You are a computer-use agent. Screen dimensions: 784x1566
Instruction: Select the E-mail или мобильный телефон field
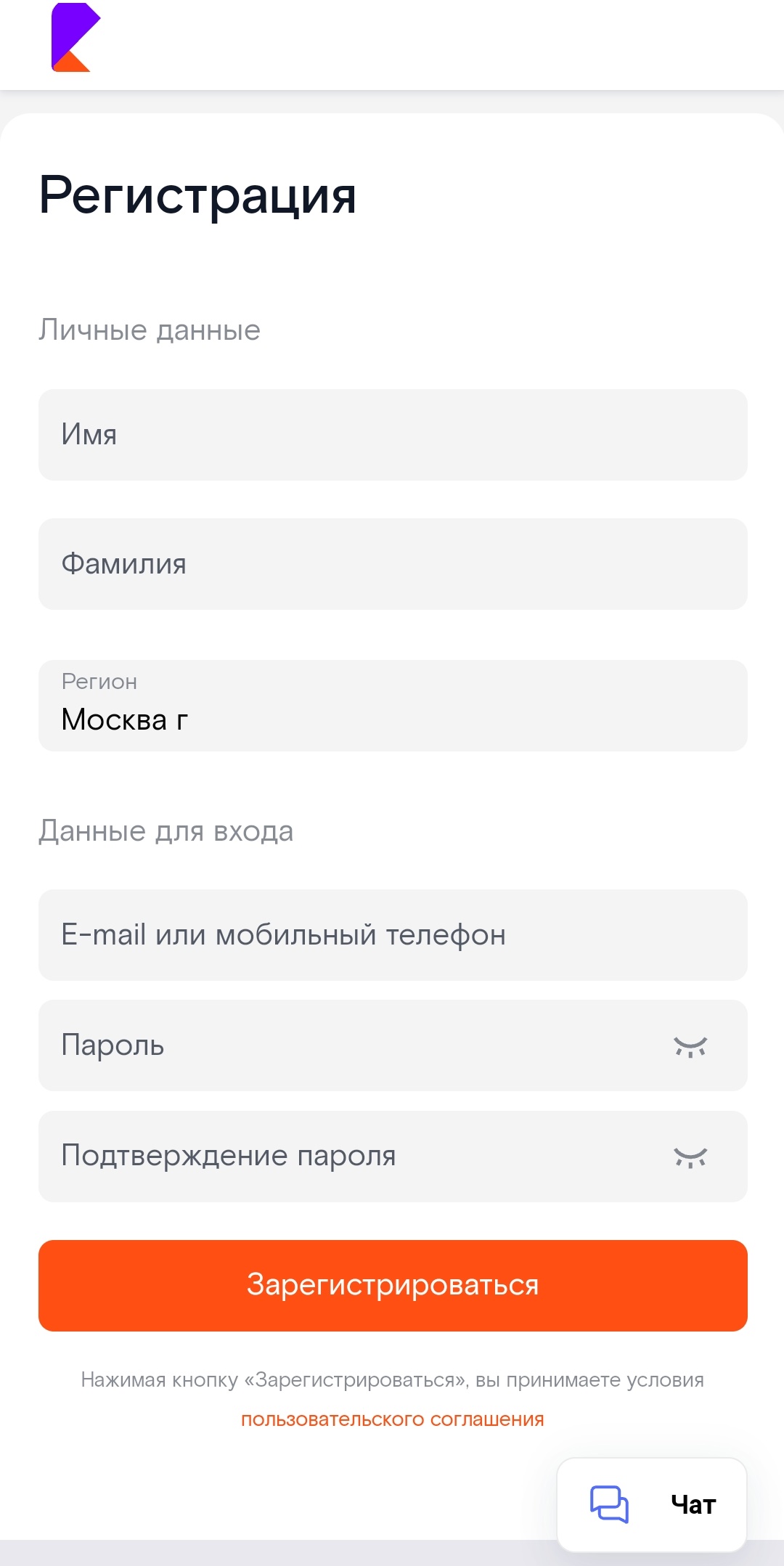pyautogui.click(x=393, y=935)
